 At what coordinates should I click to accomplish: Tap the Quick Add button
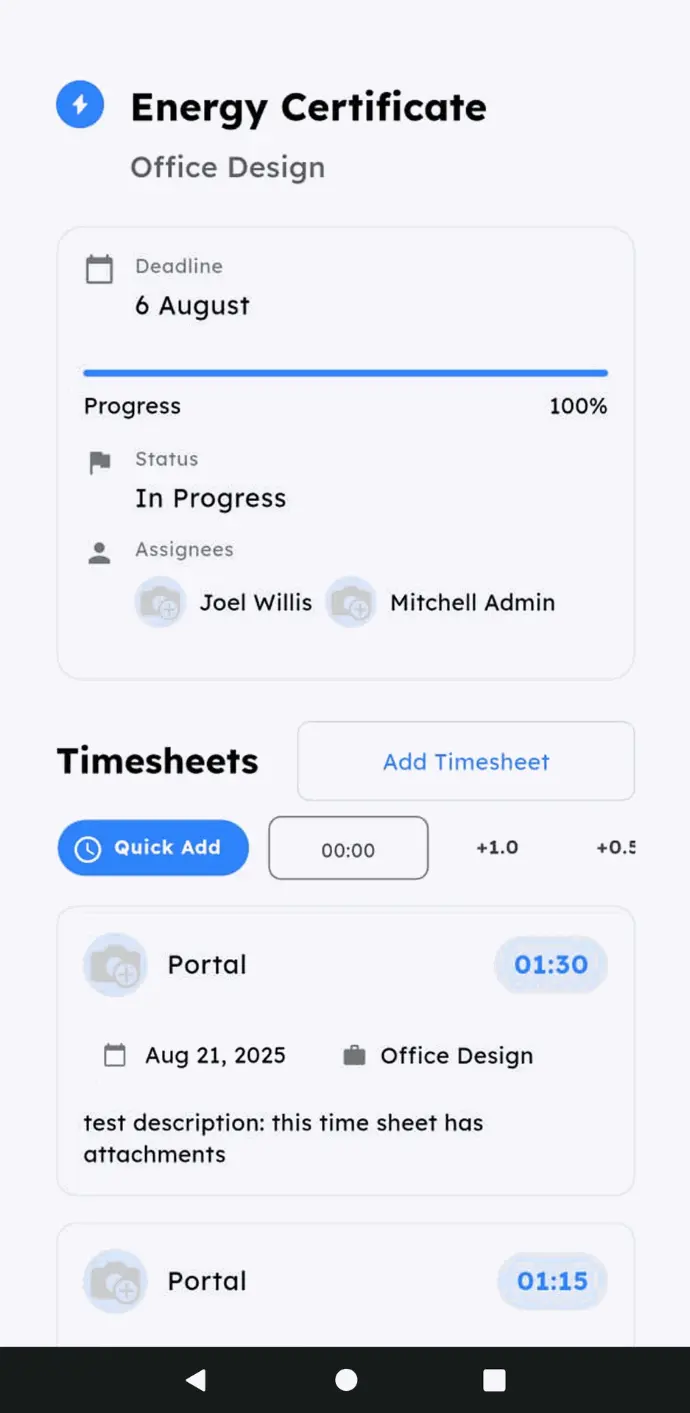pyautogui.click(x=153, y=848)
